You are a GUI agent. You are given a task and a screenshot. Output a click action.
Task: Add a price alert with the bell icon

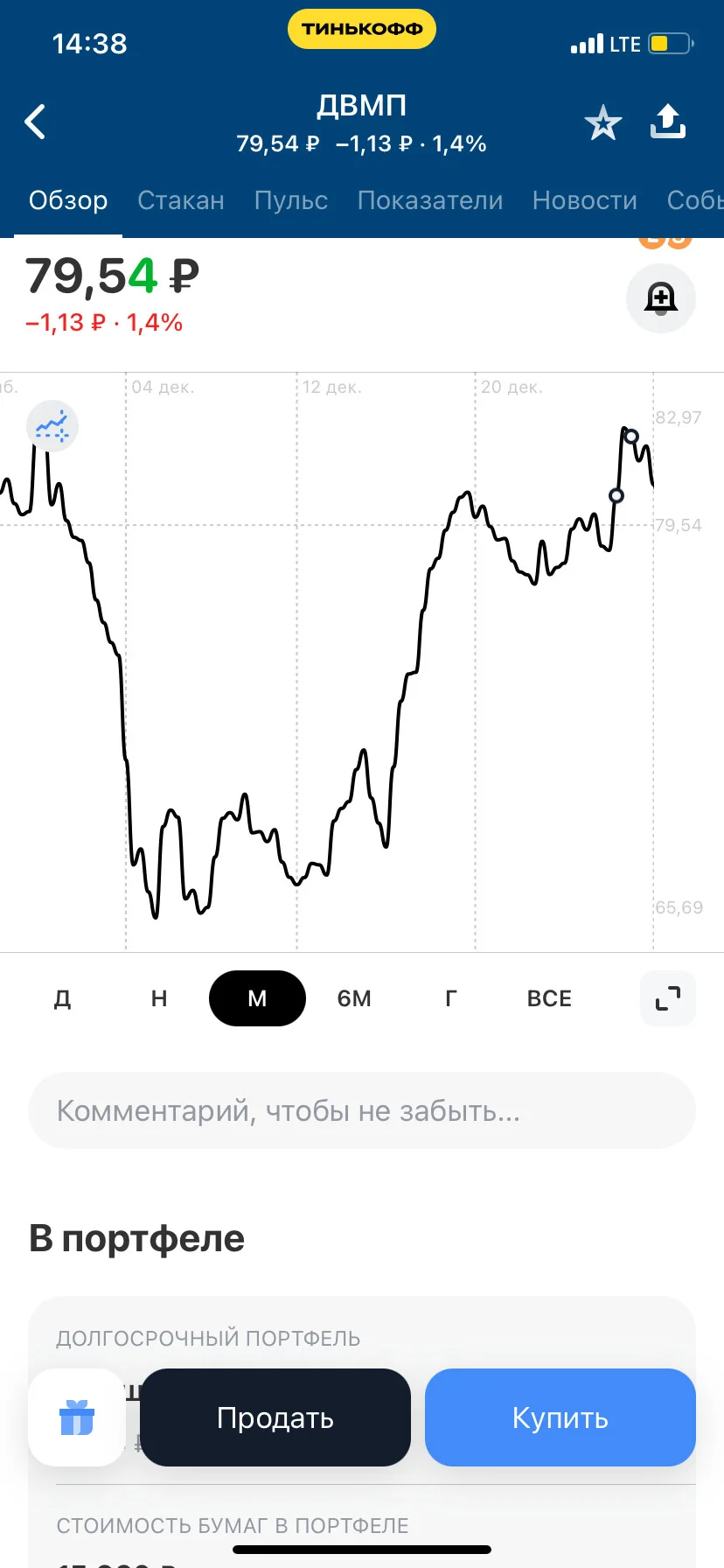(661, 298)
